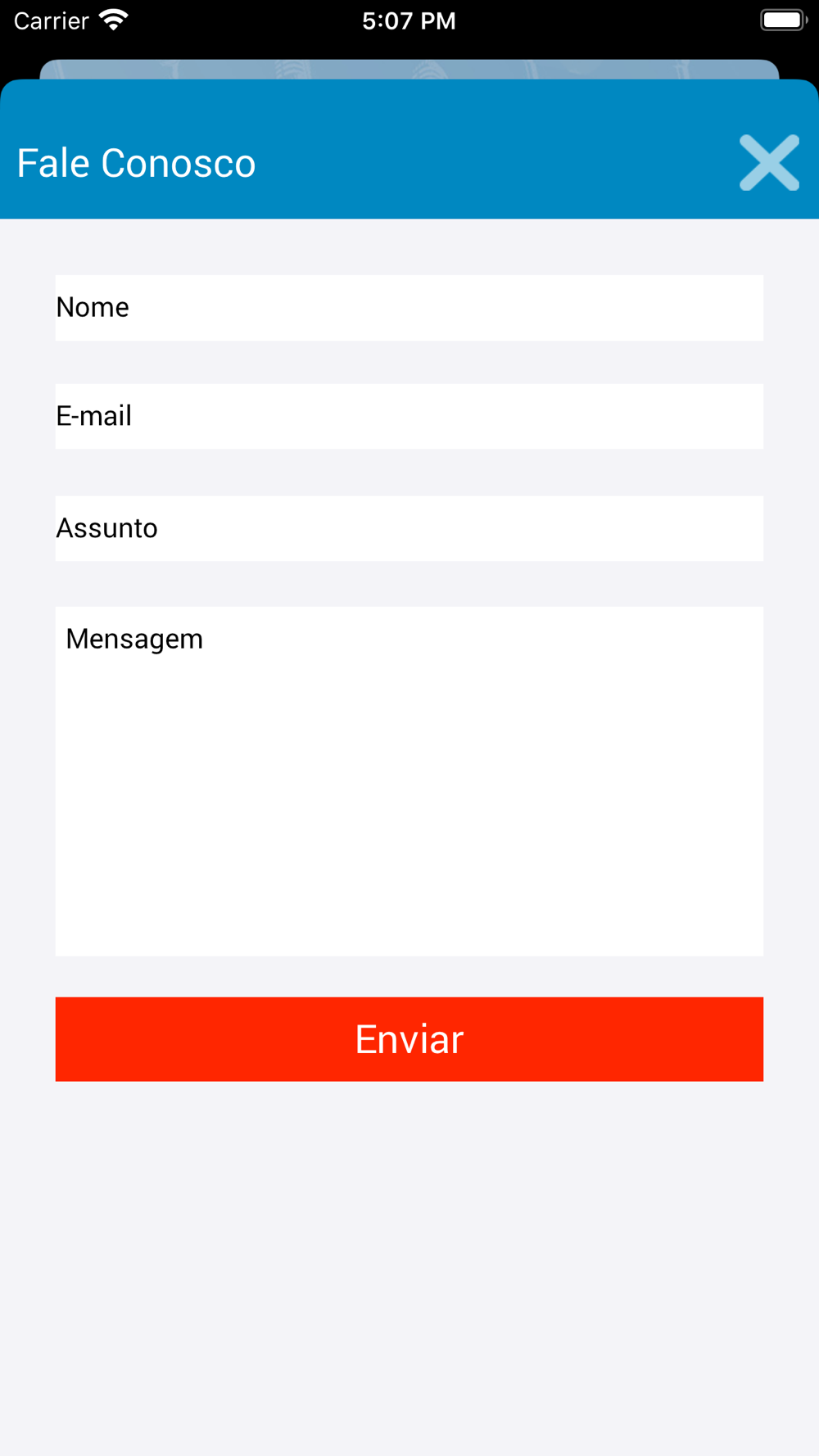This screenshot has width=819, height=1456.
Task: Tap the Nome text field
Action: pos(409,308)
